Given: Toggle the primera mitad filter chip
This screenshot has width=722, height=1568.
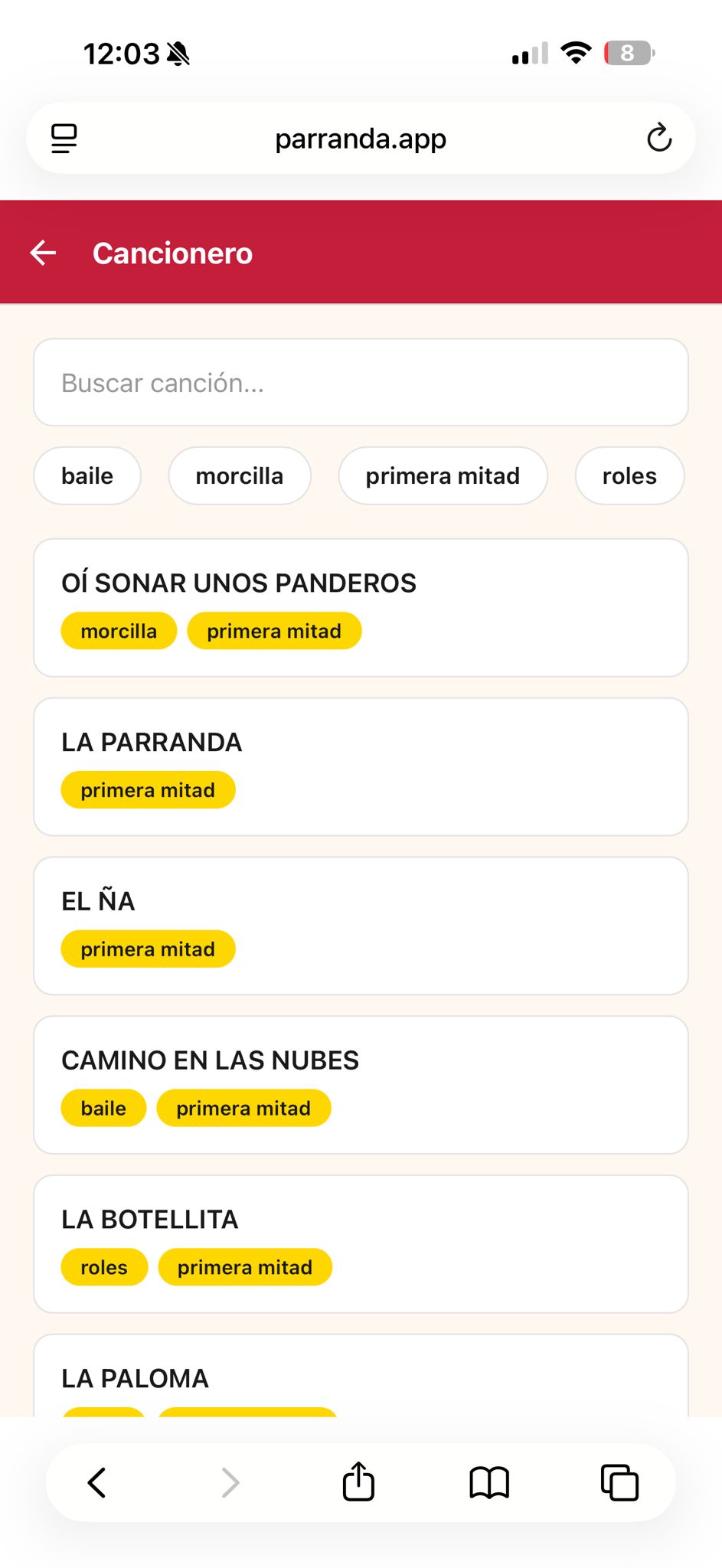Looking at the screenshot, I should 443,475.
